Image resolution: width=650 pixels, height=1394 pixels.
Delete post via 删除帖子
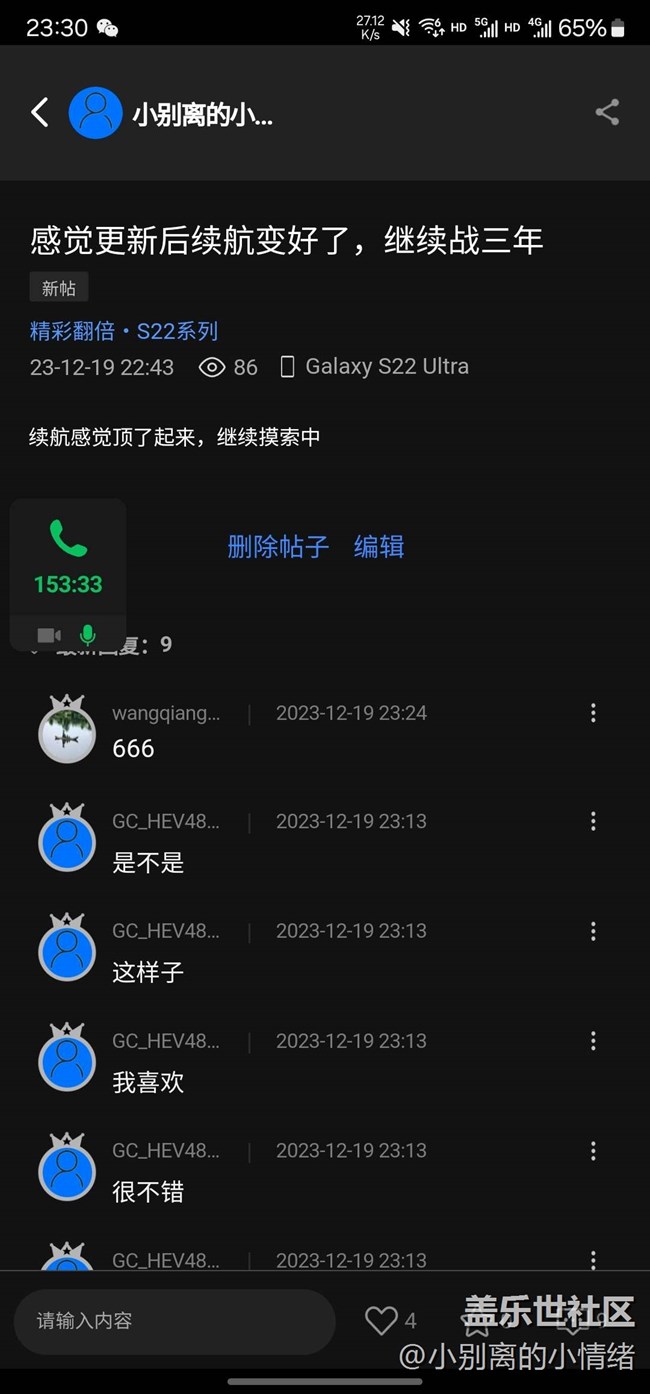coord(278,546)
